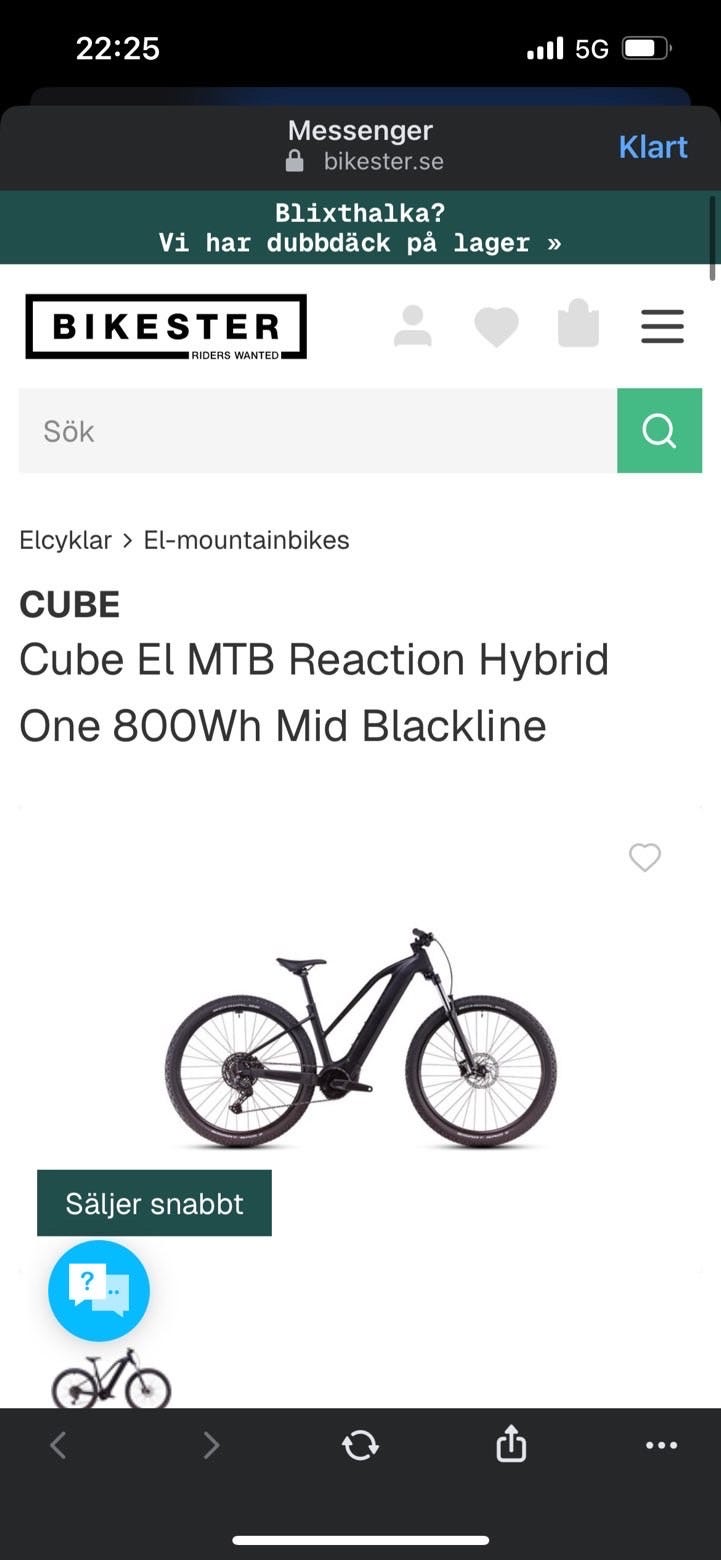Open the browser's three-dot more options
The height and width of the screenshot is (1560, 721).
tap(661, 1445)
